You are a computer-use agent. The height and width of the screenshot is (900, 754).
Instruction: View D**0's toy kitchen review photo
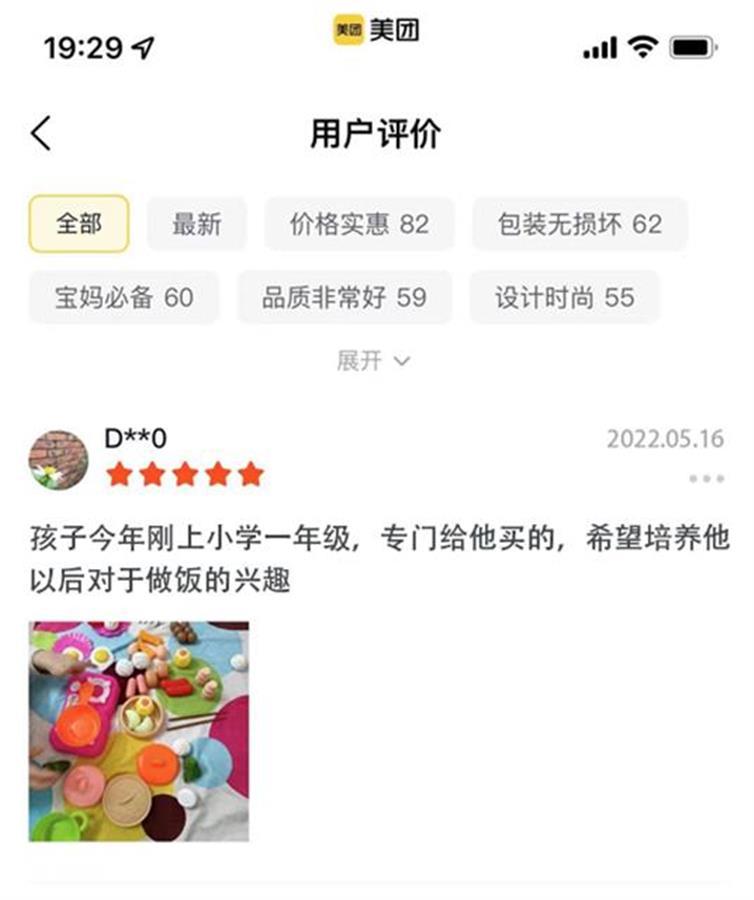139,731
